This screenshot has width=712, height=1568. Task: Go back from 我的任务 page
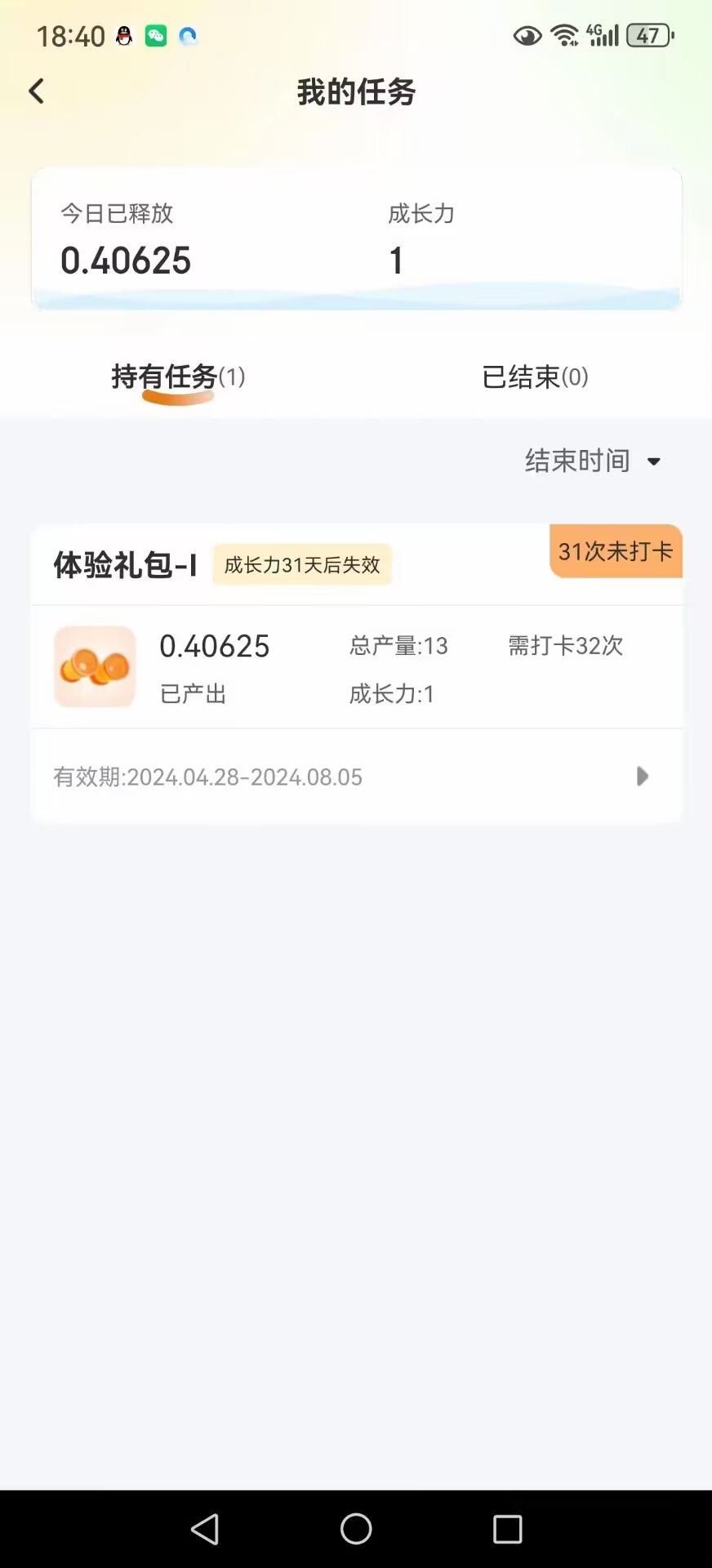[37, 91]
